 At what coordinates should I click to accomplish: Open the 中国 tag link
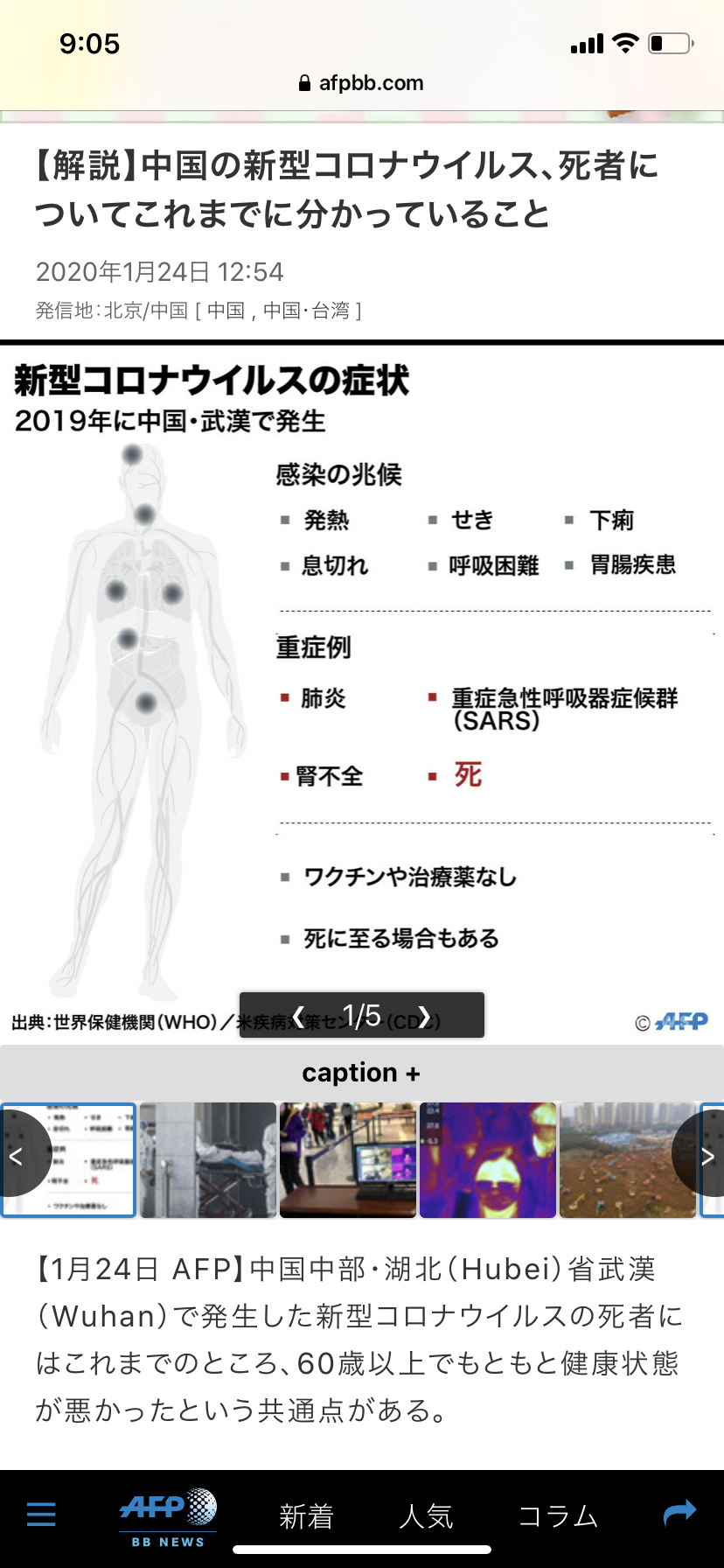(226, 311)
